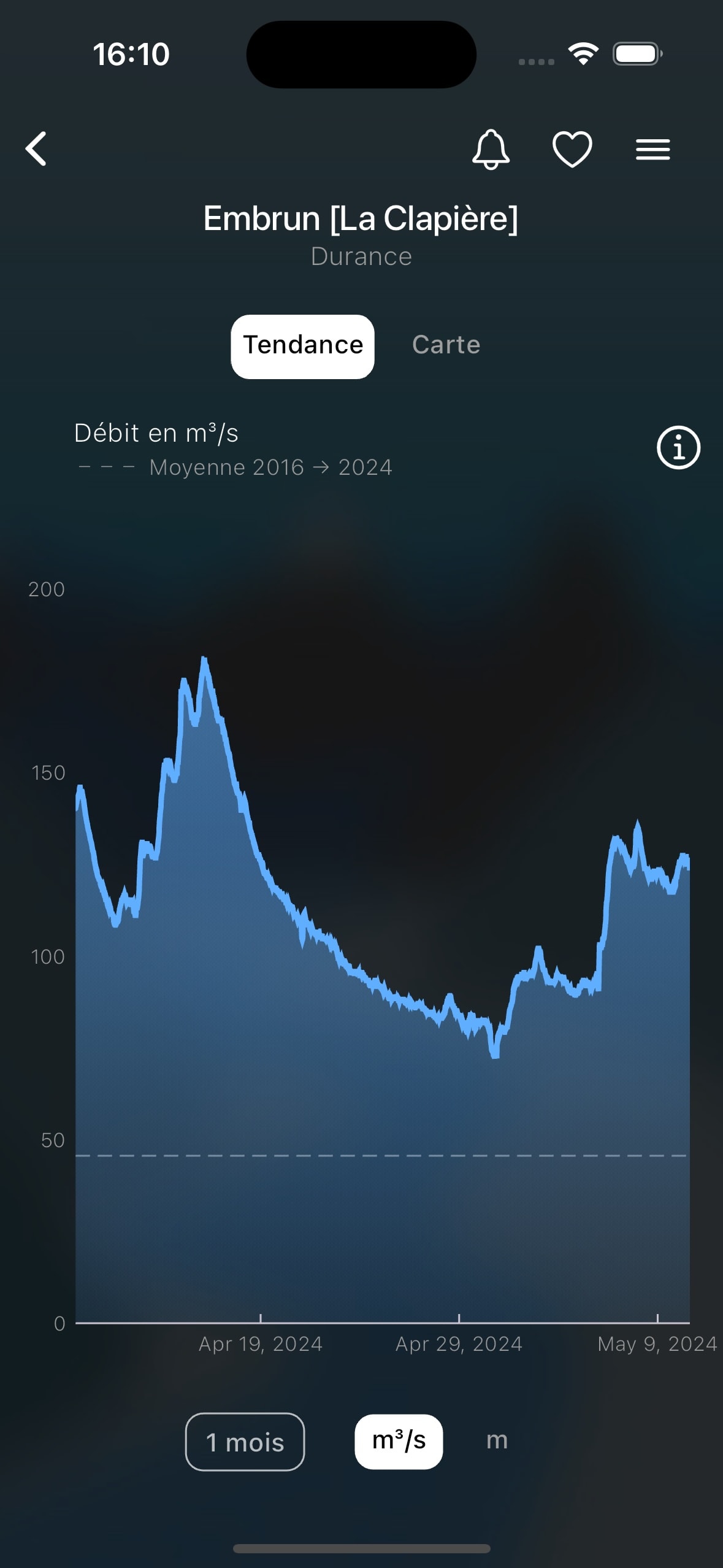The width and height of the screenshot is (723, 1568).
Task: Switch to the Carte tab
Action: tap(446, 345)
